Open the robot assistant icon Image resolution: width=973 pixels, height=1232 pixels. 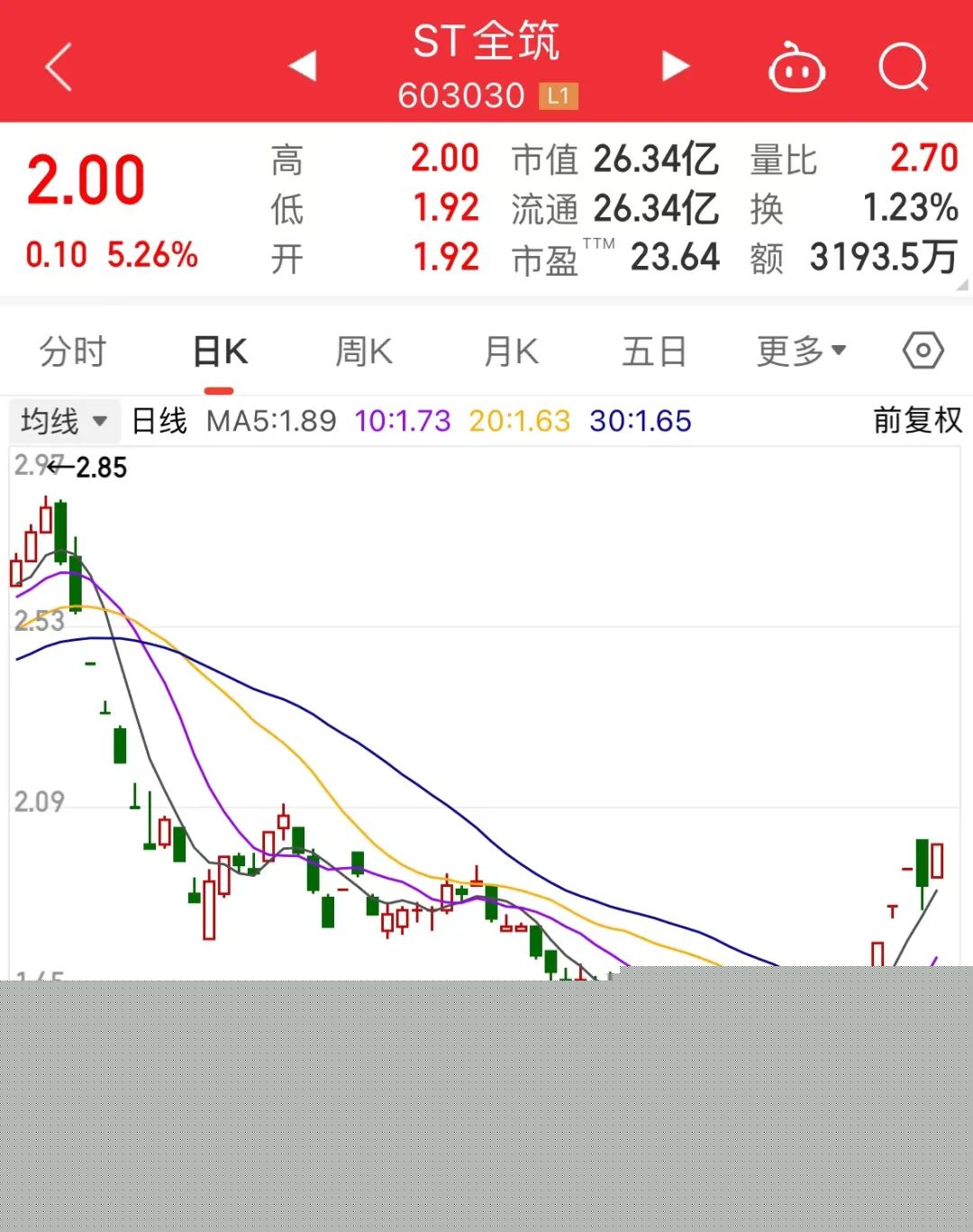click(x=796, y=68)
